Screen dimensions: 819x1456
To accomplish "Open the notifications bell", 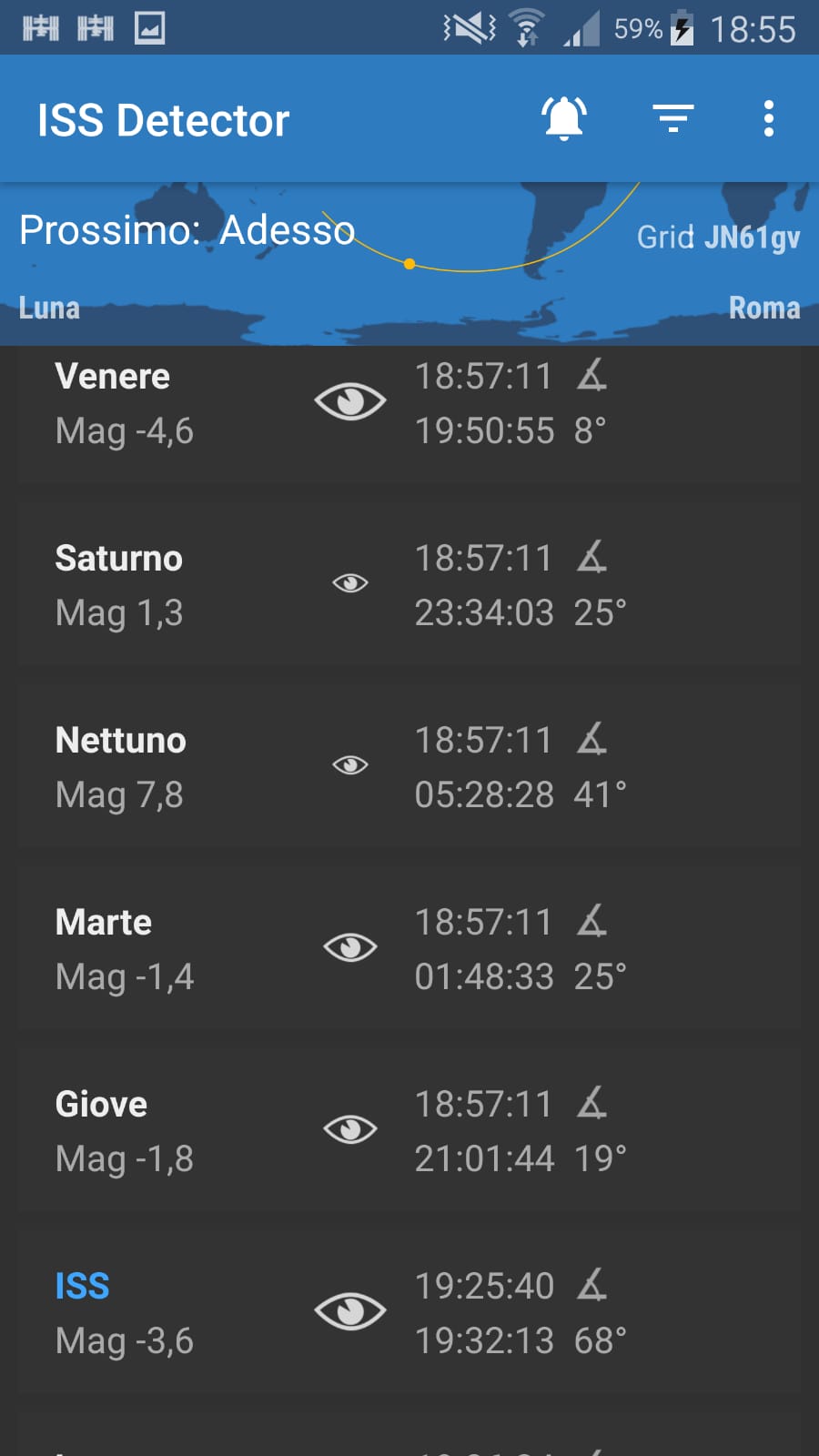I will point(564,118).
